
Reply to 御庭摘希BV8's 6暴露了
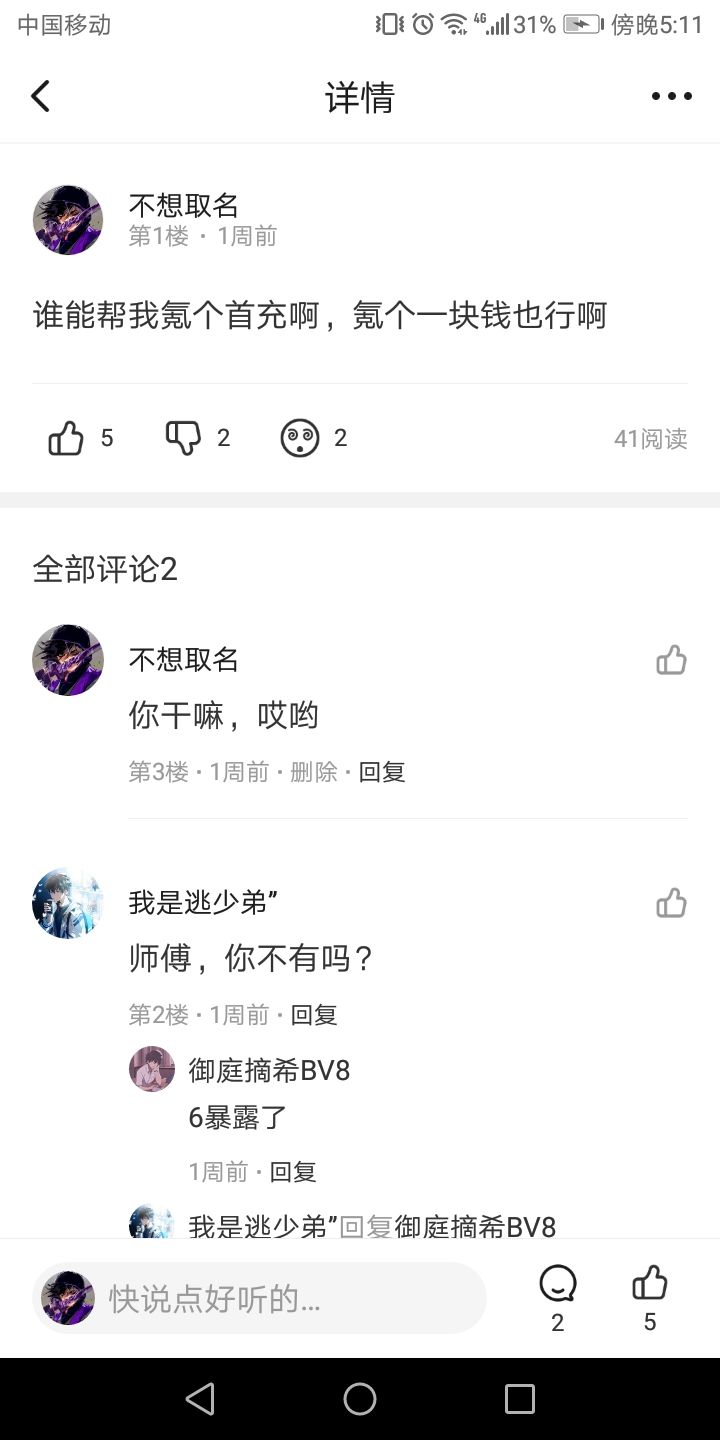coord(293,1172)
